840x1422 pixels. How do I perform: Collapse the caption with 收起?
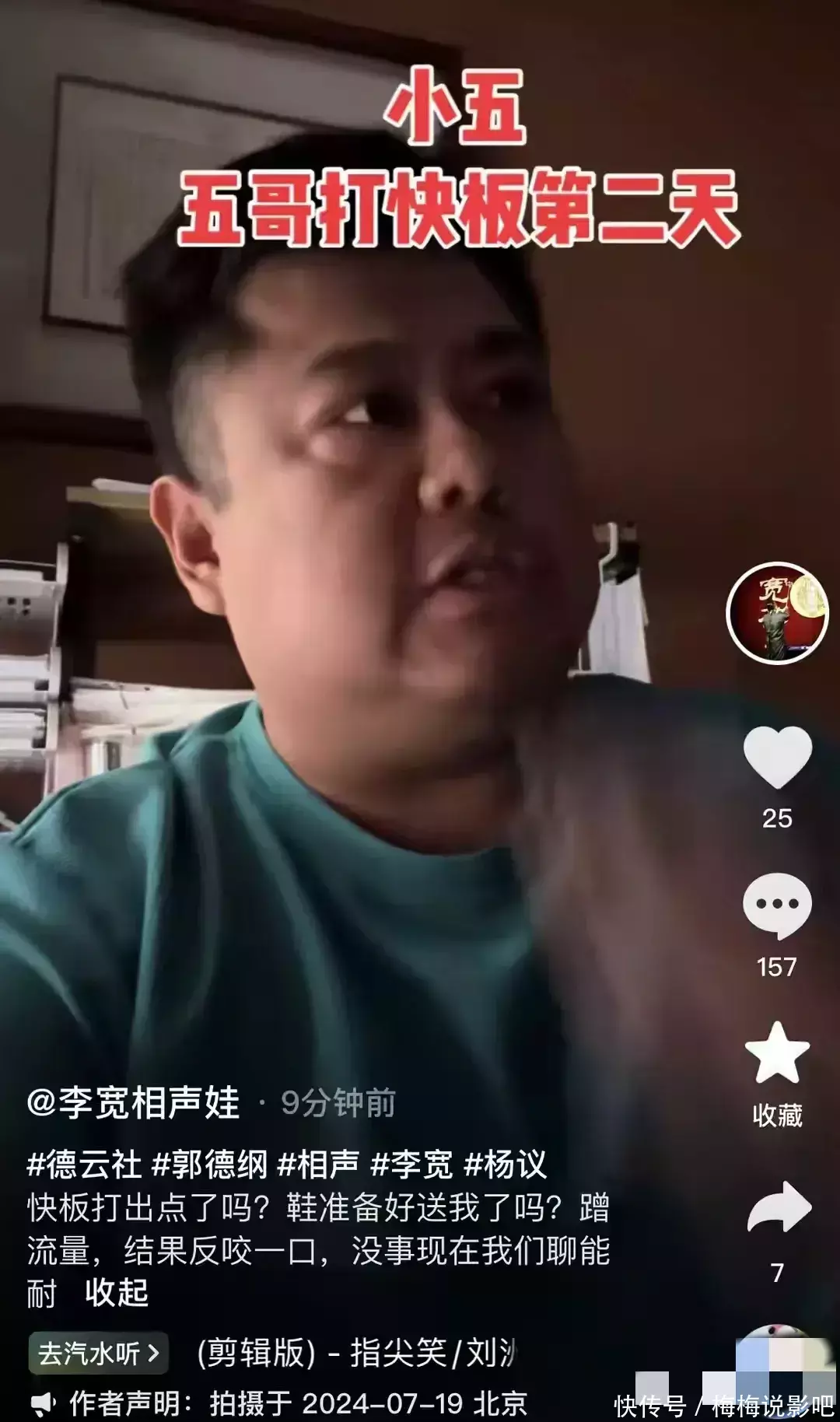[117, 1293]
